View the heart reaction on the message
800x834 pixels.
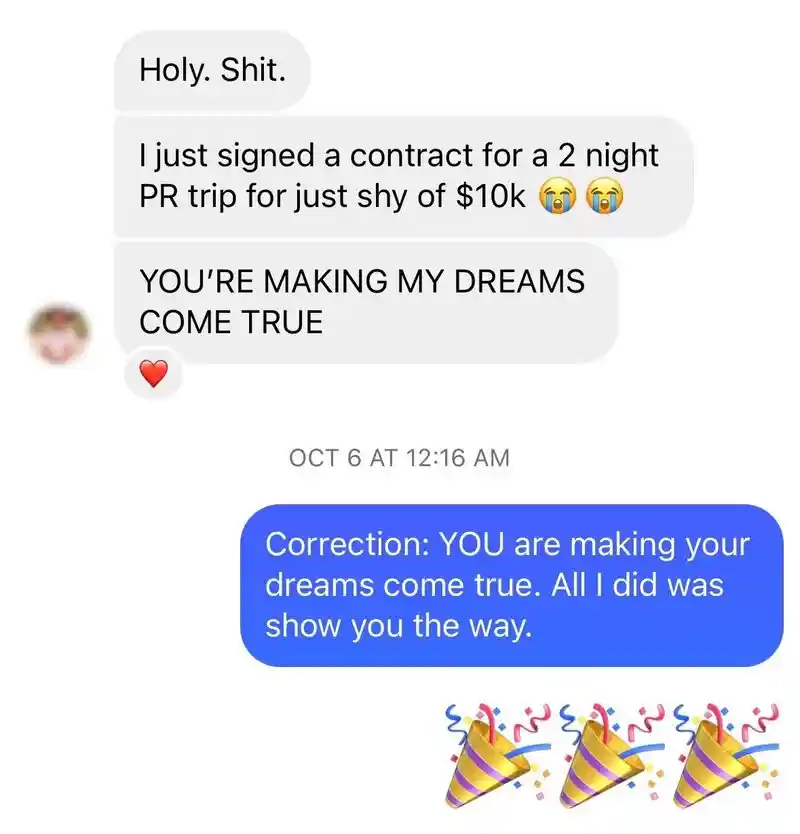[x=153, y=375]
